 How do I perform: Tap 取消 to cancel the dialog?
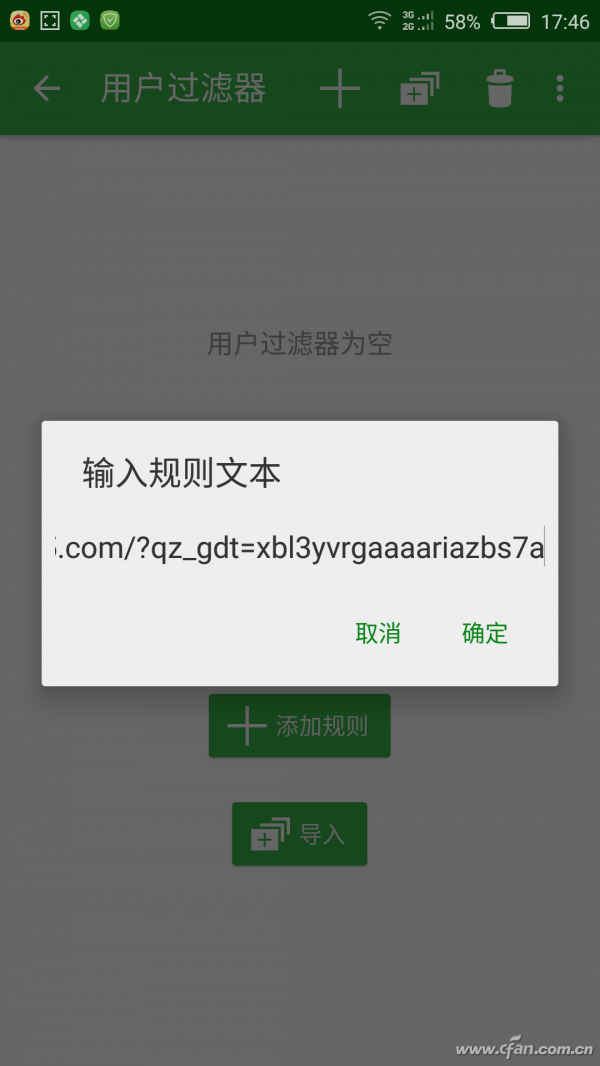[x=378, y=633]
